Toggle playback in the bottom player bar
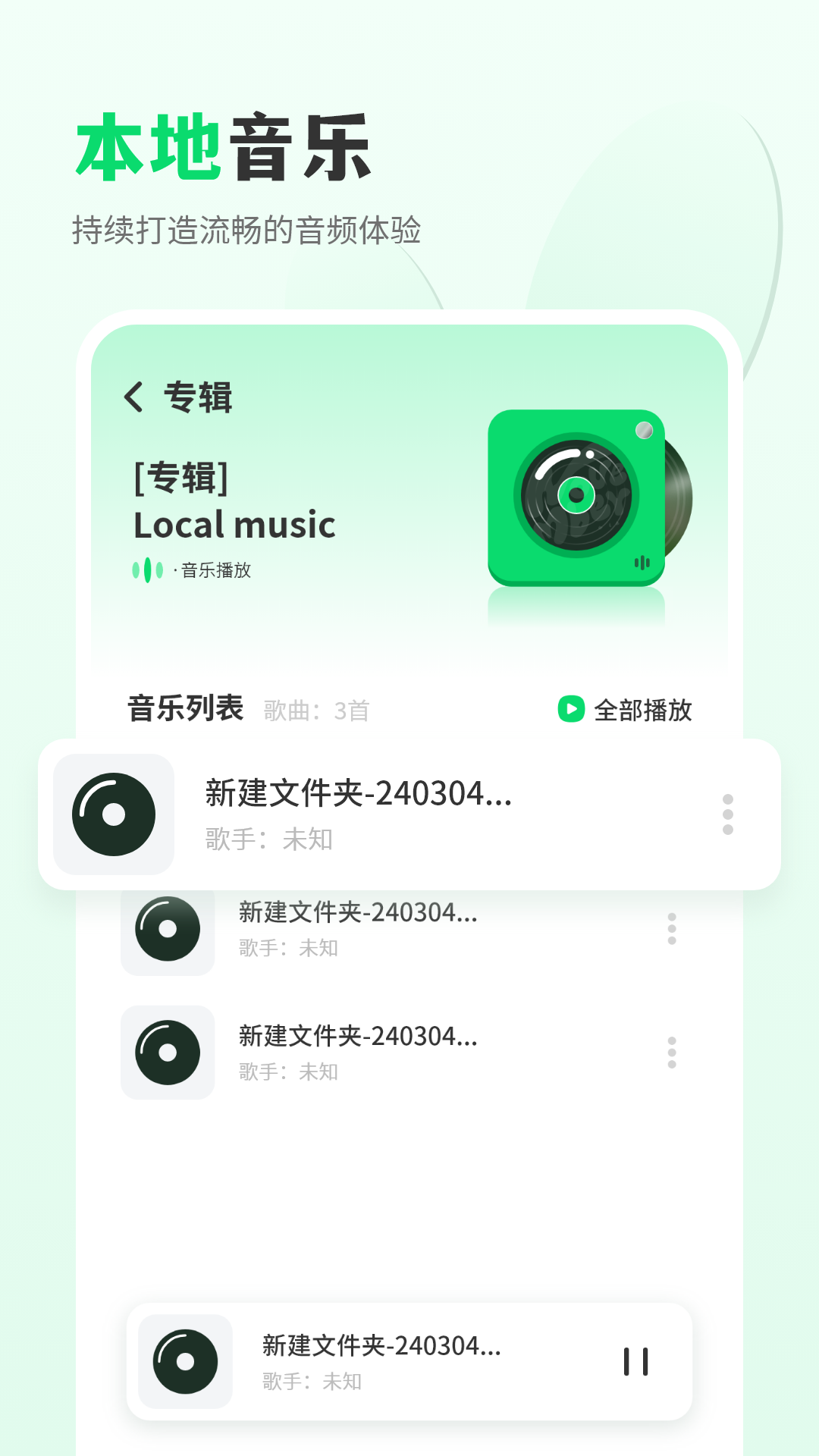Viewport: 819px width, 1456px height. click(x=637, y=1358)
